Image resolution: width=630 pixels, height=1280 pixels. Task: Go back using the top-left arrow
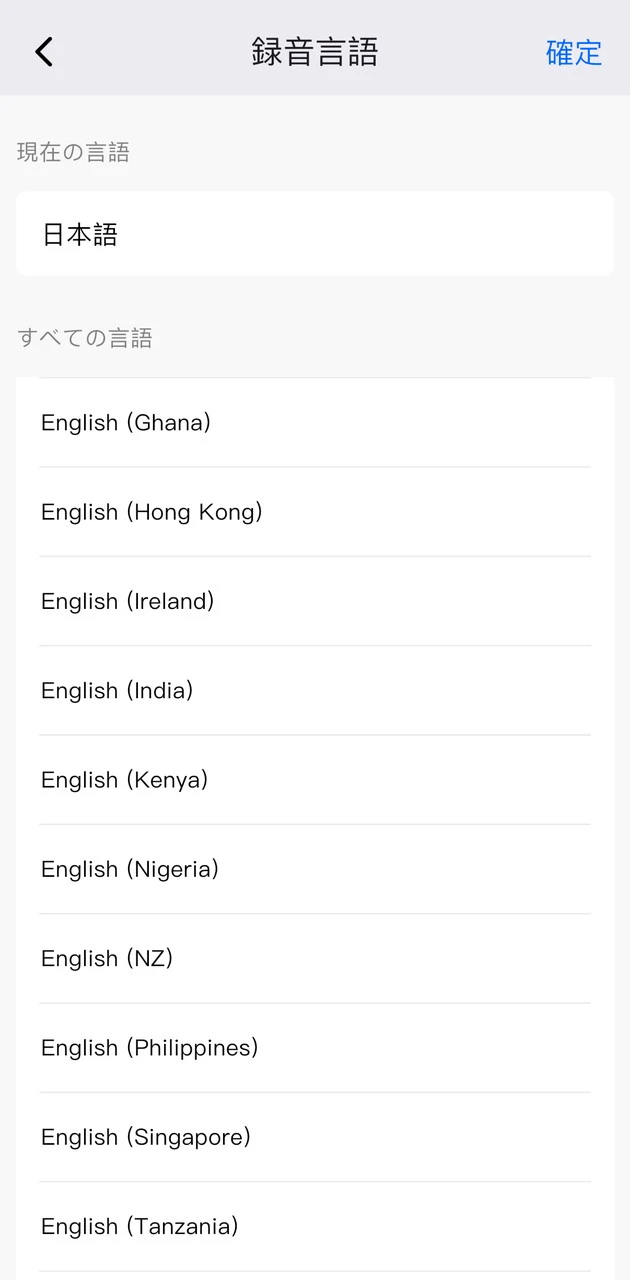pyautogui.click(x=44, y=52)
